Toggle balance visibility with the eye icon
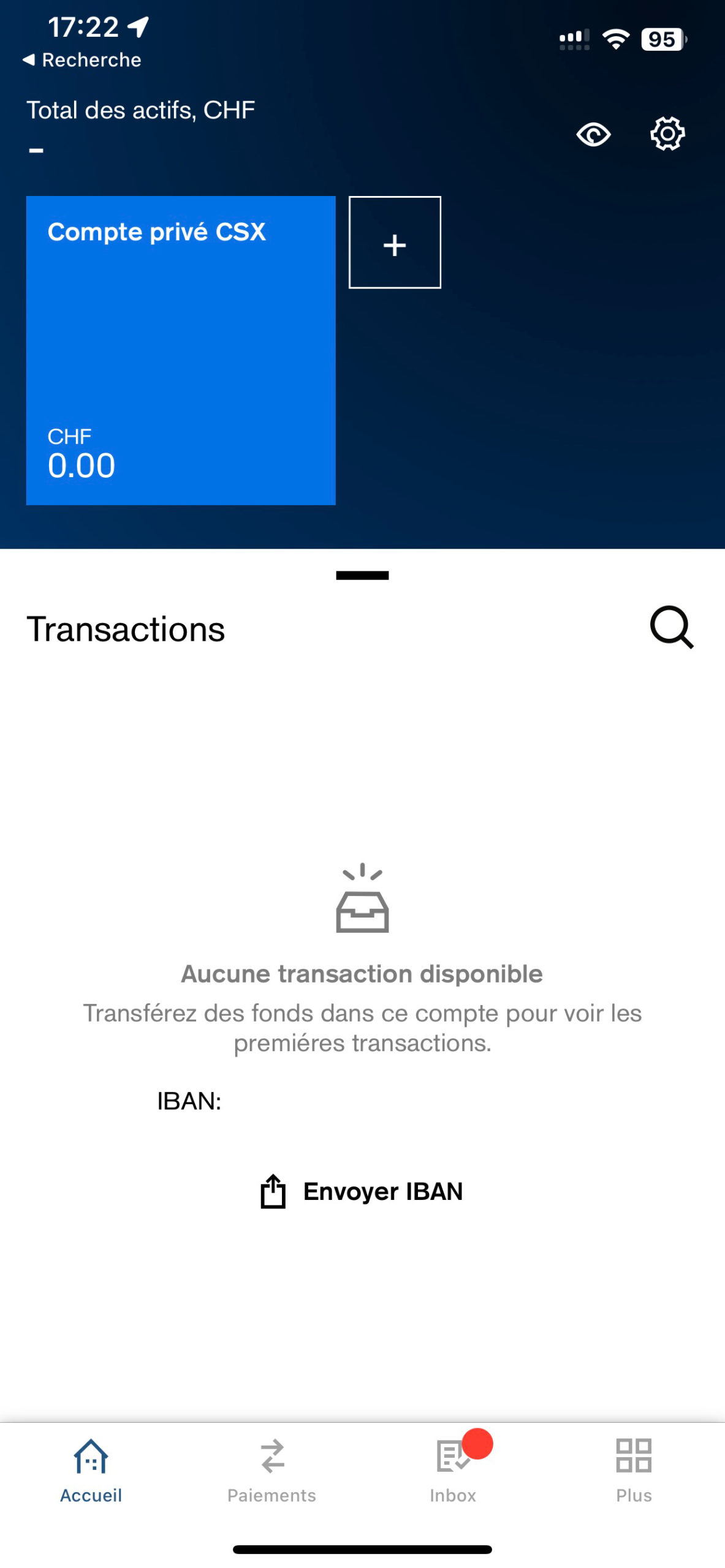This screenshot has width=725, height=1568. pyautogui.click(x=593, y=134)
